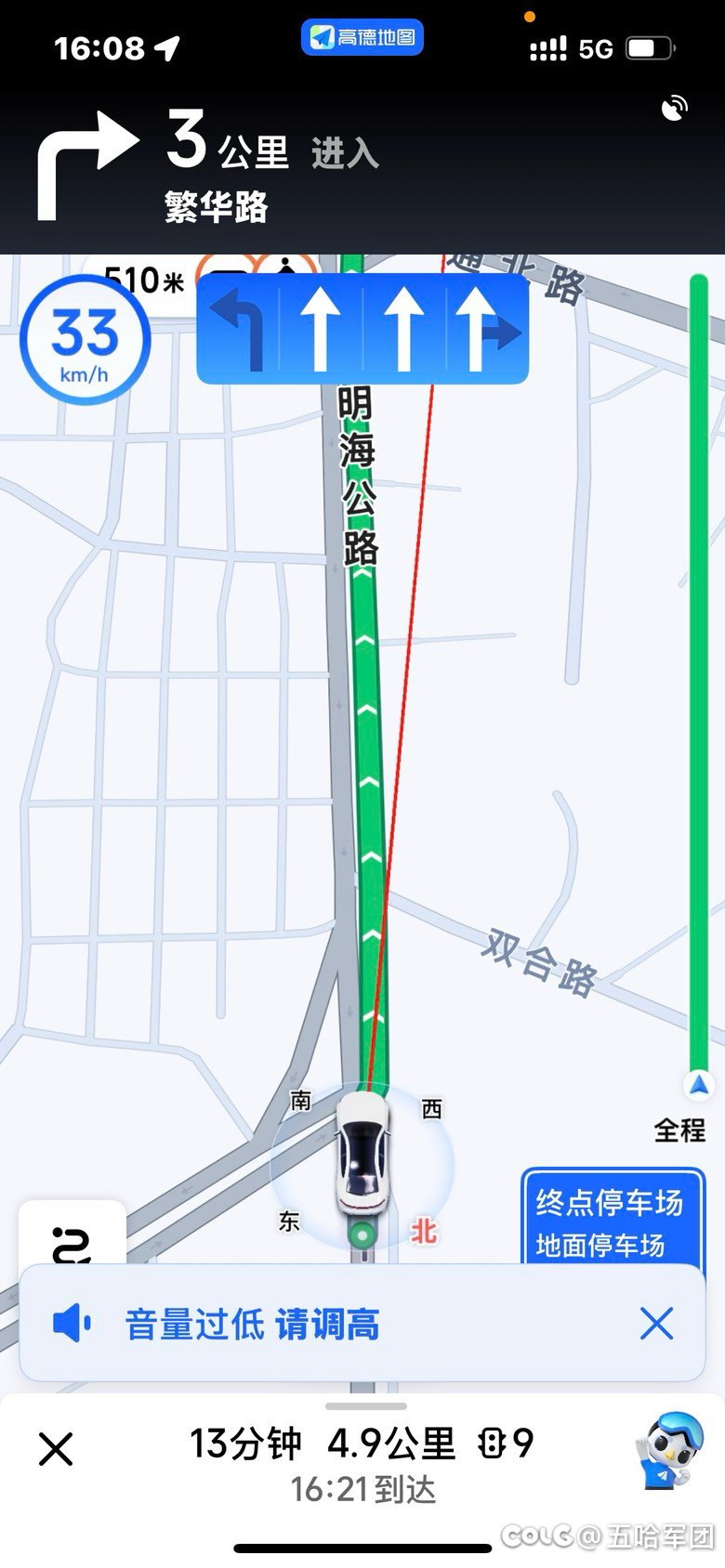Tap the satellite signal icon
The image size is (725, 1568).
[675, 109]
